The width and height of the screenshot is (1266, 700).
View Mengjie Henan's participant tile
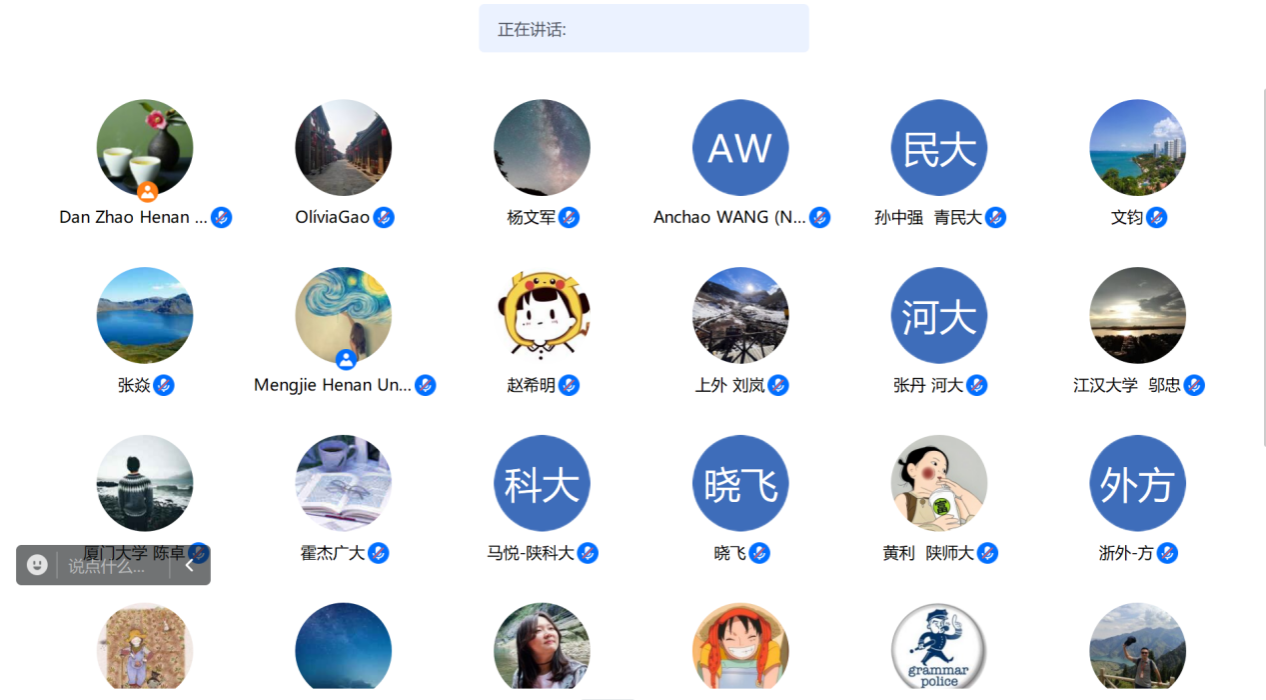[343, 316]
